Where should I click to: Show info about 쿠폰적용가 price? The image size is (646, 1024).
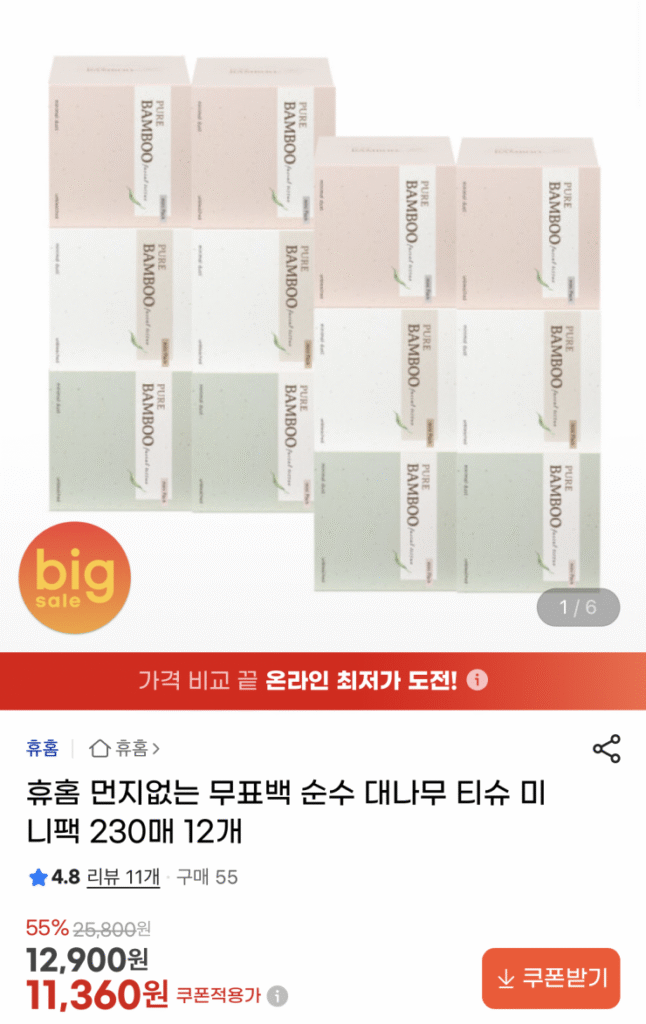pyautogui.click(x=278, y=996)
